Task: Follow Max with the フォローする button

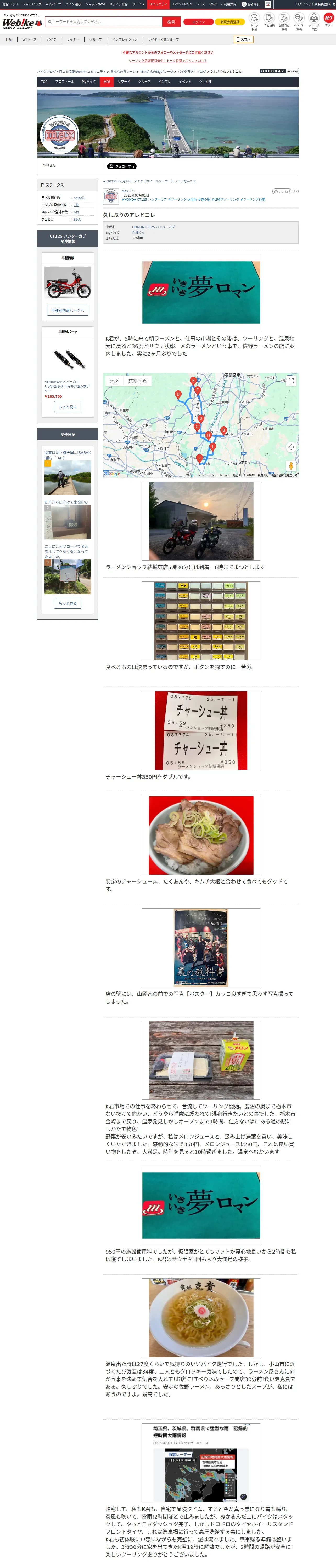Action: click(x=121, y=166)
